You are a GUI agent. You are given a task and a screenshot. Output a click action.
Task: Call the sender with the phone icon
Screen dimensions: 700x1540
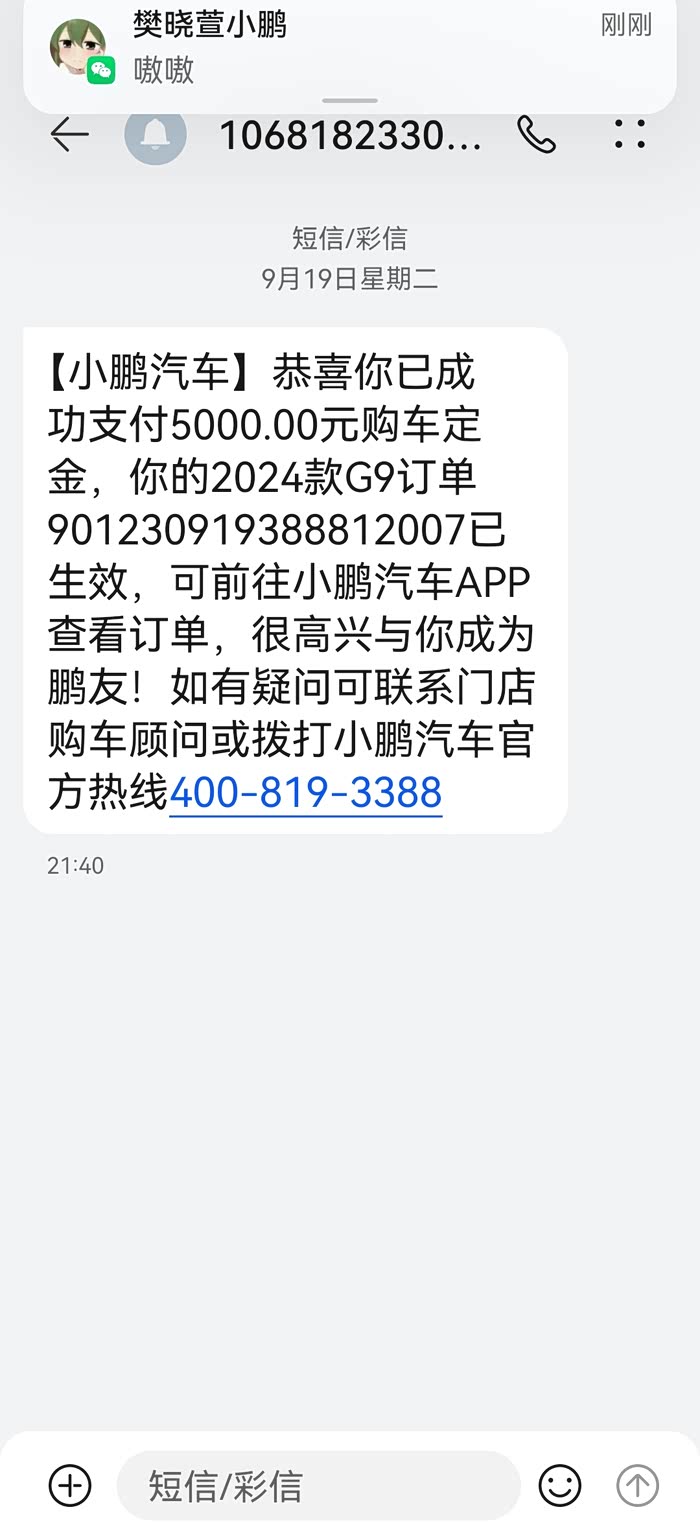(x=536, y=135)
